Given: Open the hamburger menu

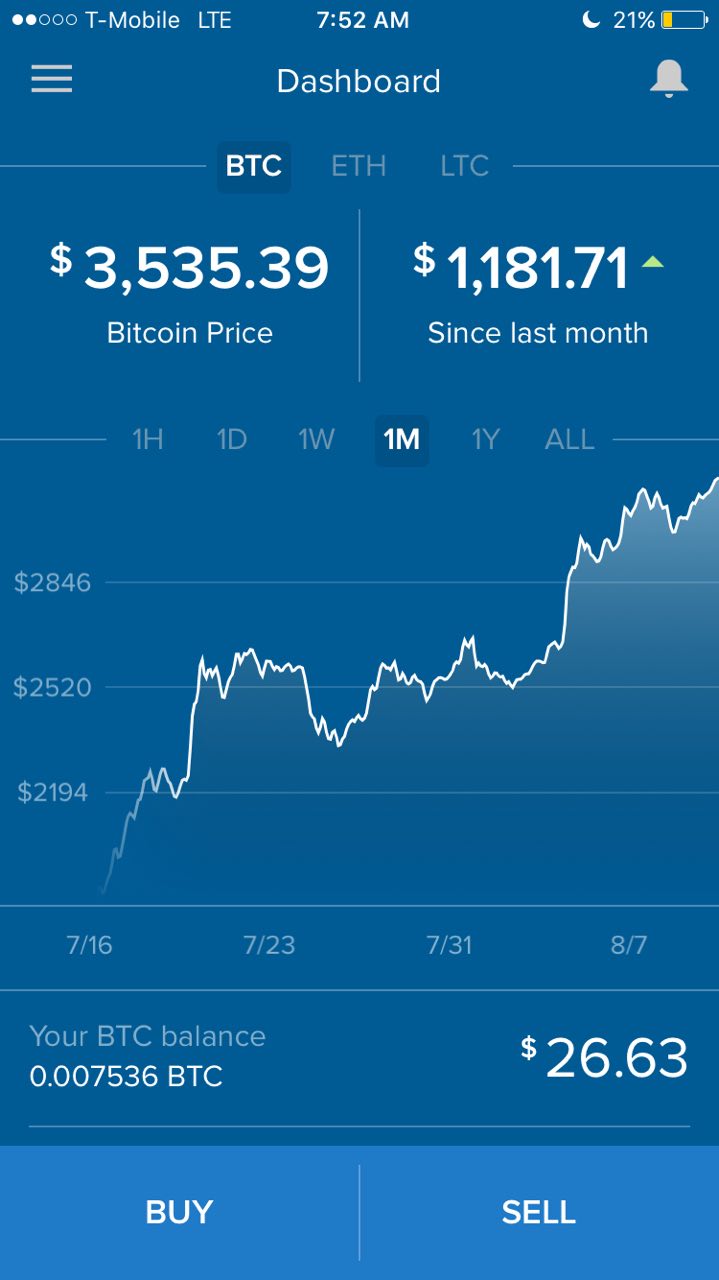Looking at the screenshot, I should [52, 79].
